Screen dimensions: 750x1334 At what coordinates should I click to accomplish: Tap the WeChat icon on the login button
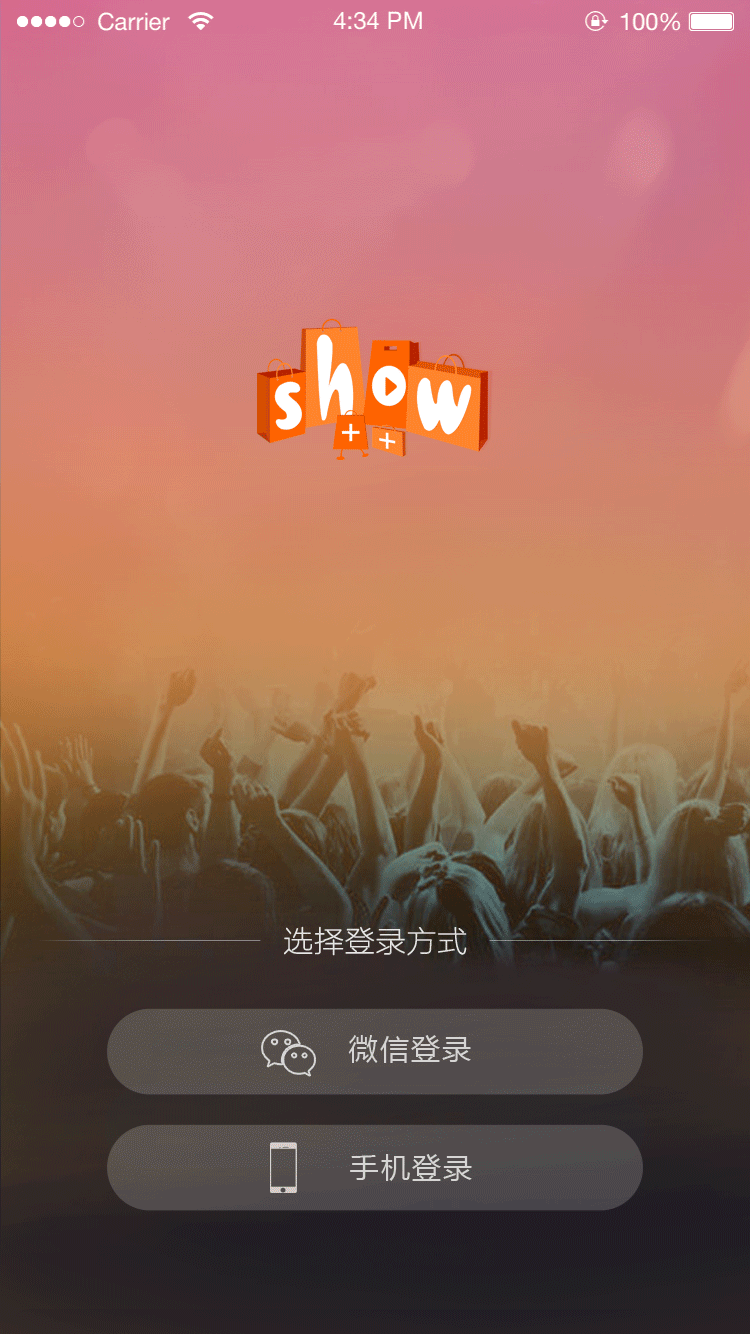[289, 1051]
